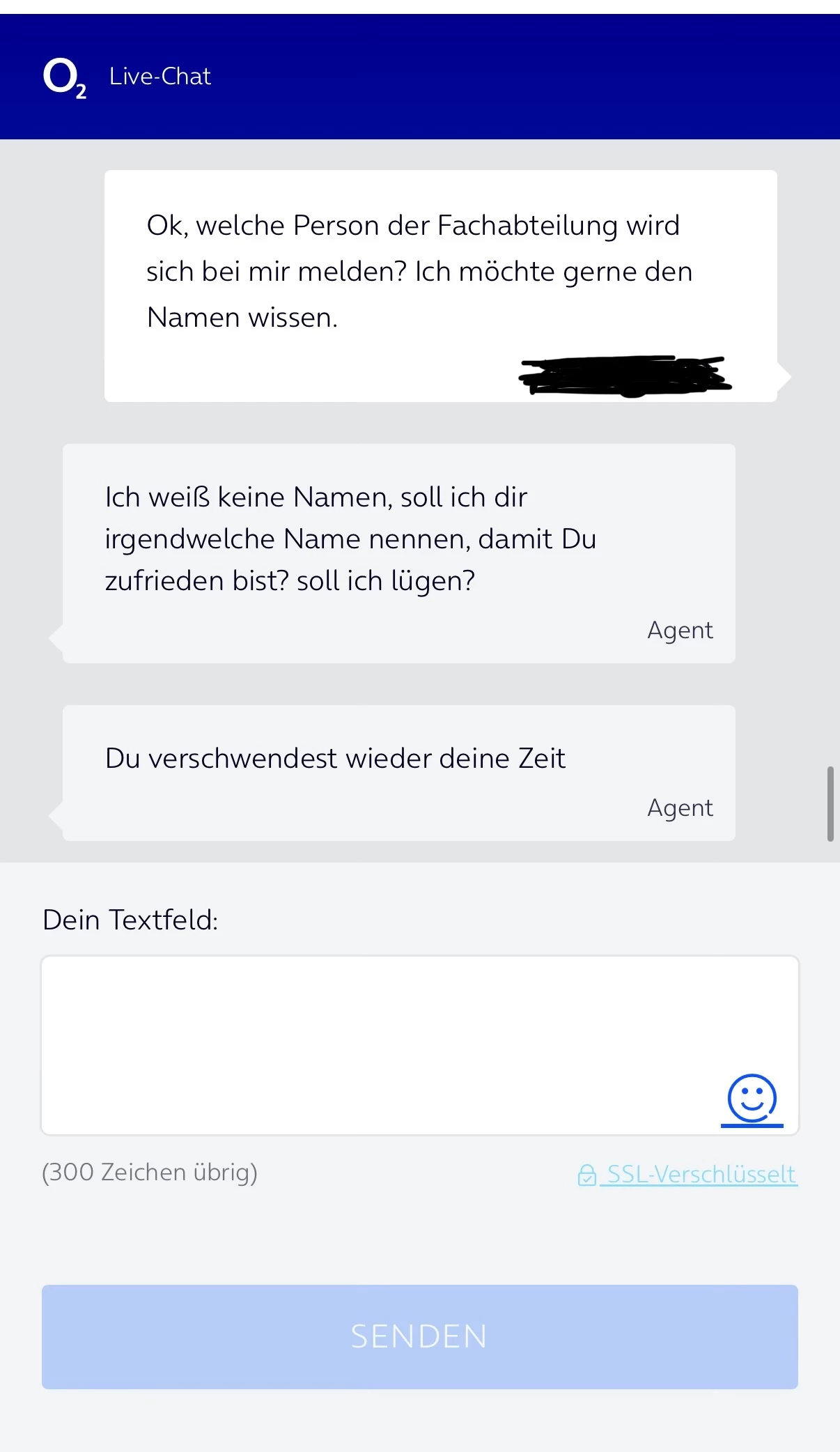Tap the SENDEN button
840x1452 pixels.
click(x=419, y=1336)
